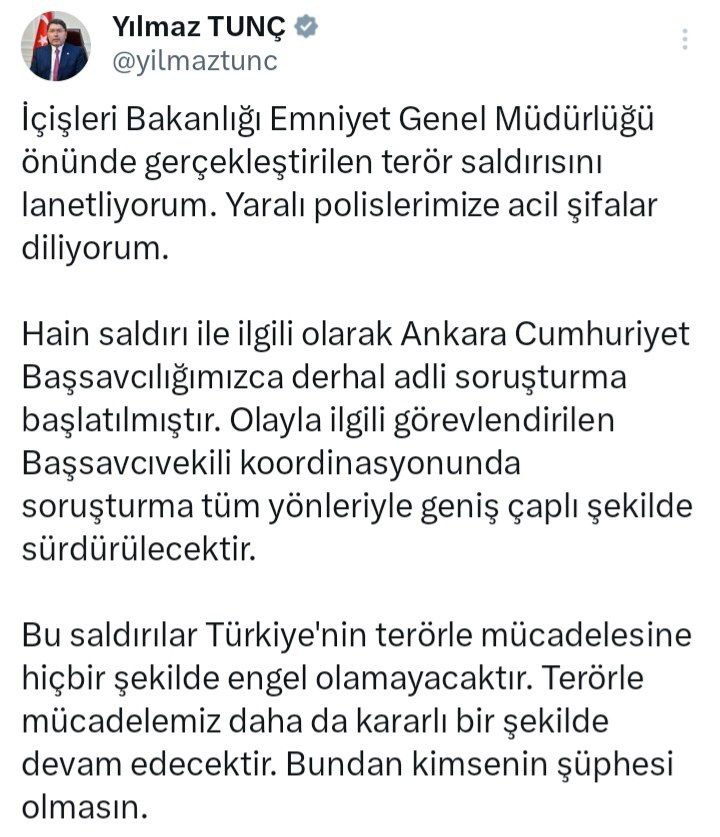Open the @yilmaztunc profile handle
720x837 pixels.
point(194,61)
